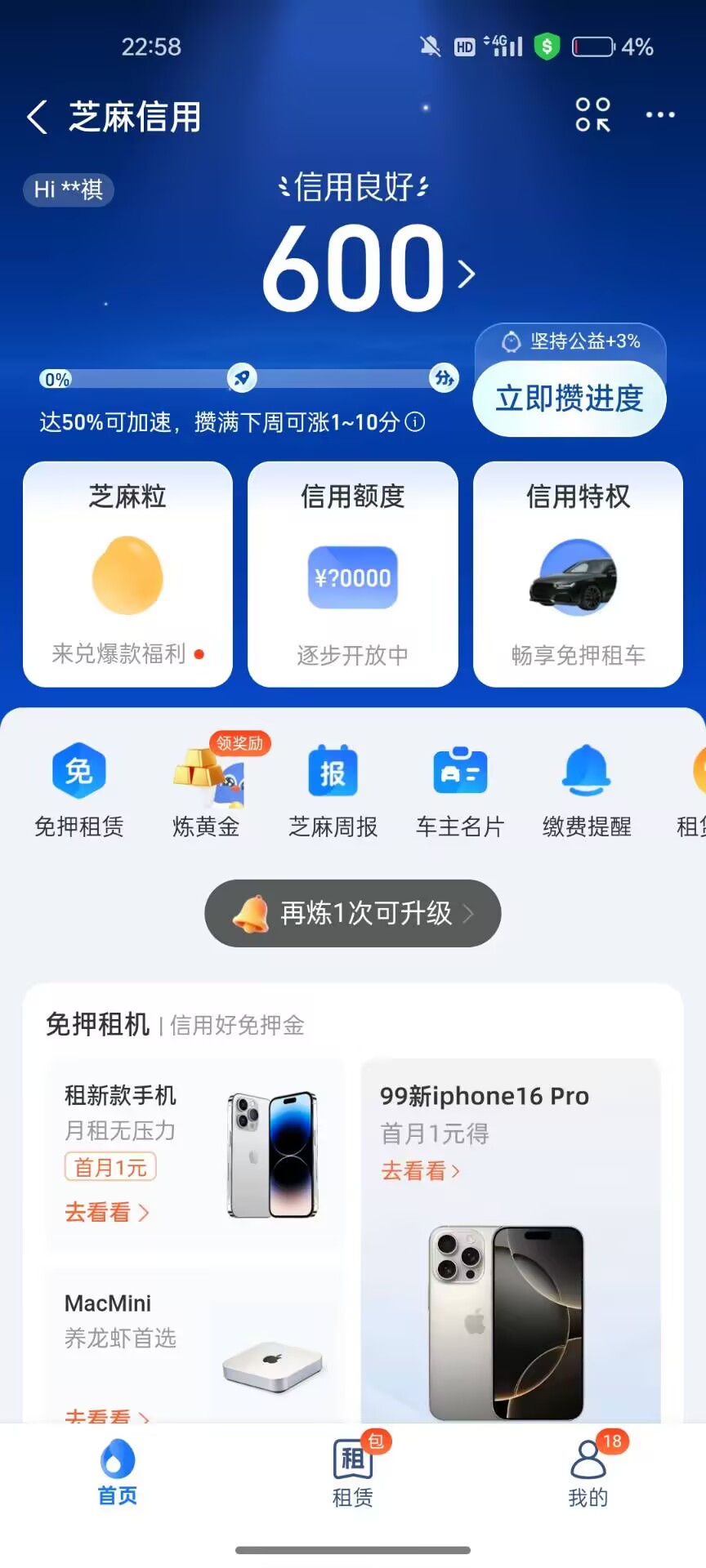Tap the 再炼1次可升级 banner
706x1568 pixels.
pos(353,913)
